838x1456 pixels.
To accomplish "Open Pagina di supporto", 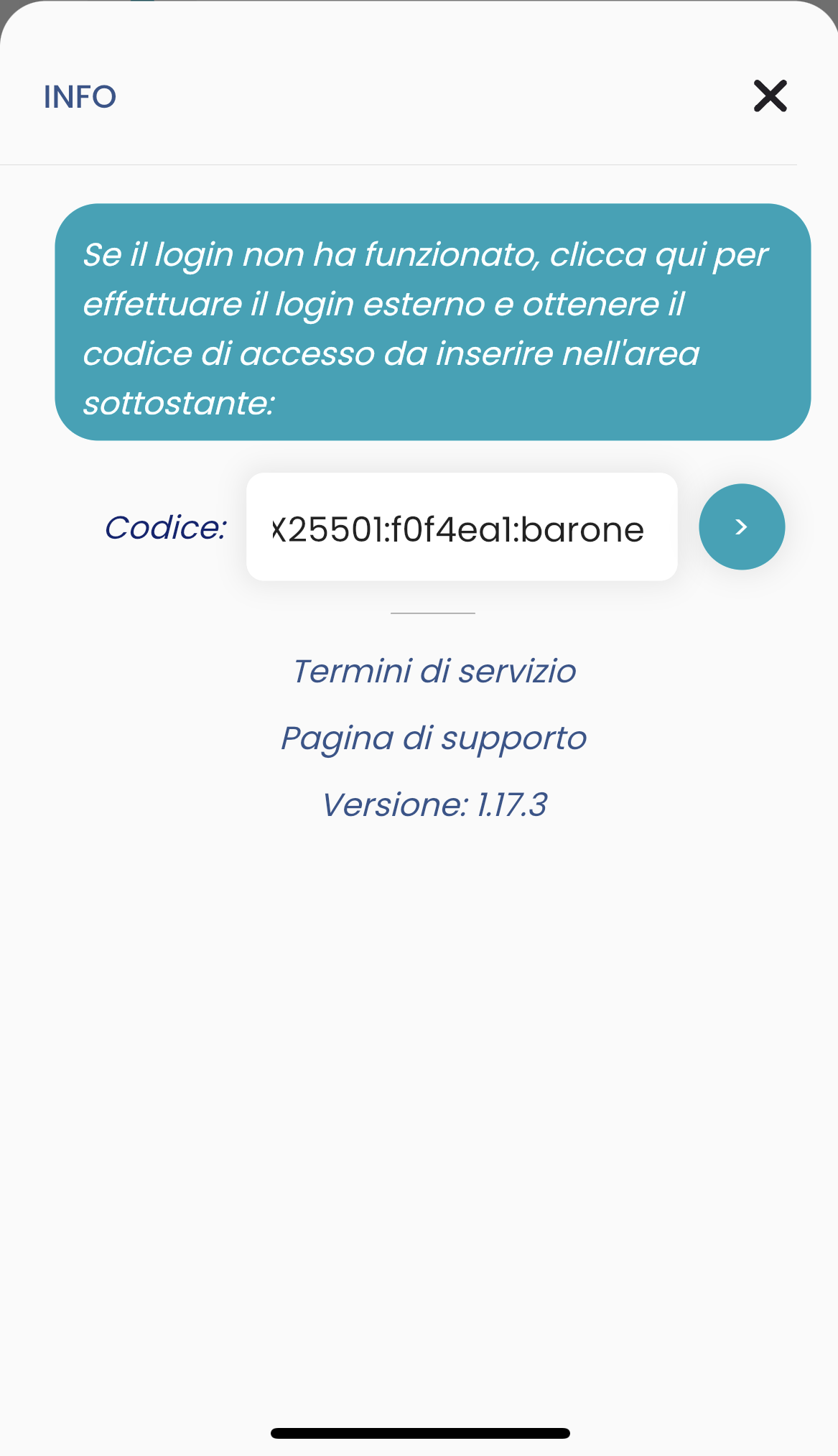I will [434, 738].
